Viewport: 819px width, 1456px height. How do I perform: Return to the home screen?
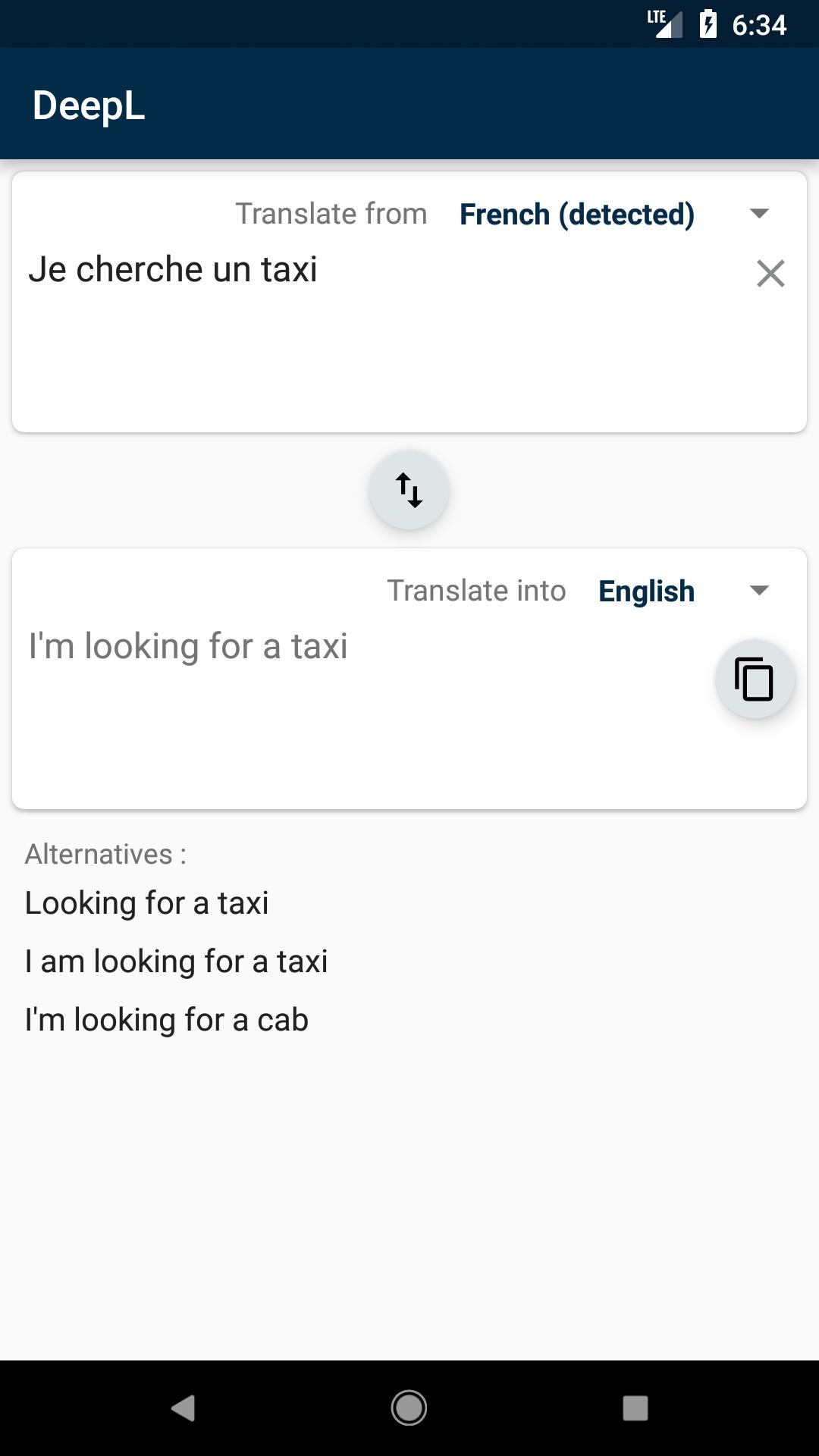click(409, 1408)
